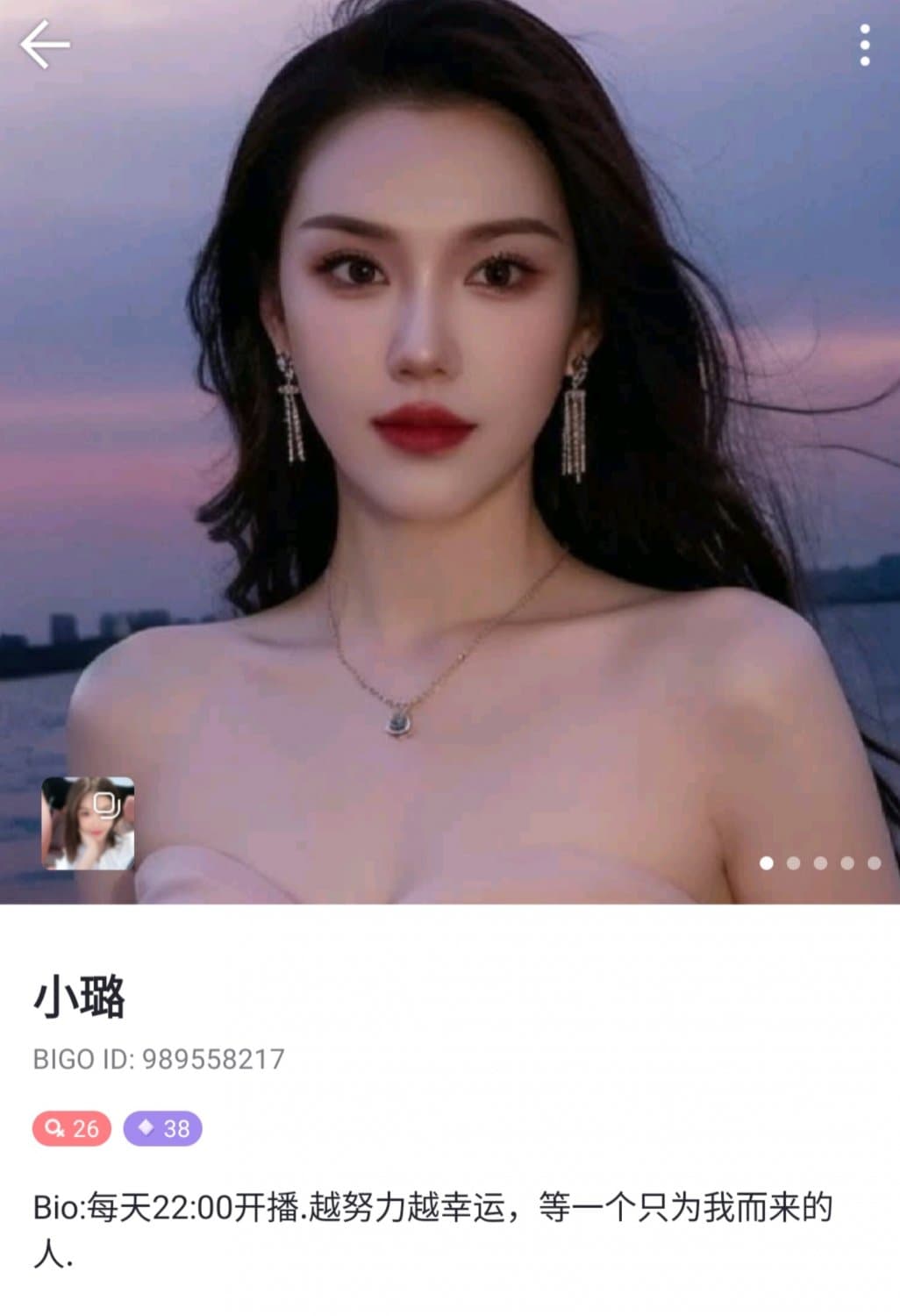Tap the red level 26 badge
The height and width of the screenshot is (1316, 900).
coord(72,1128)
